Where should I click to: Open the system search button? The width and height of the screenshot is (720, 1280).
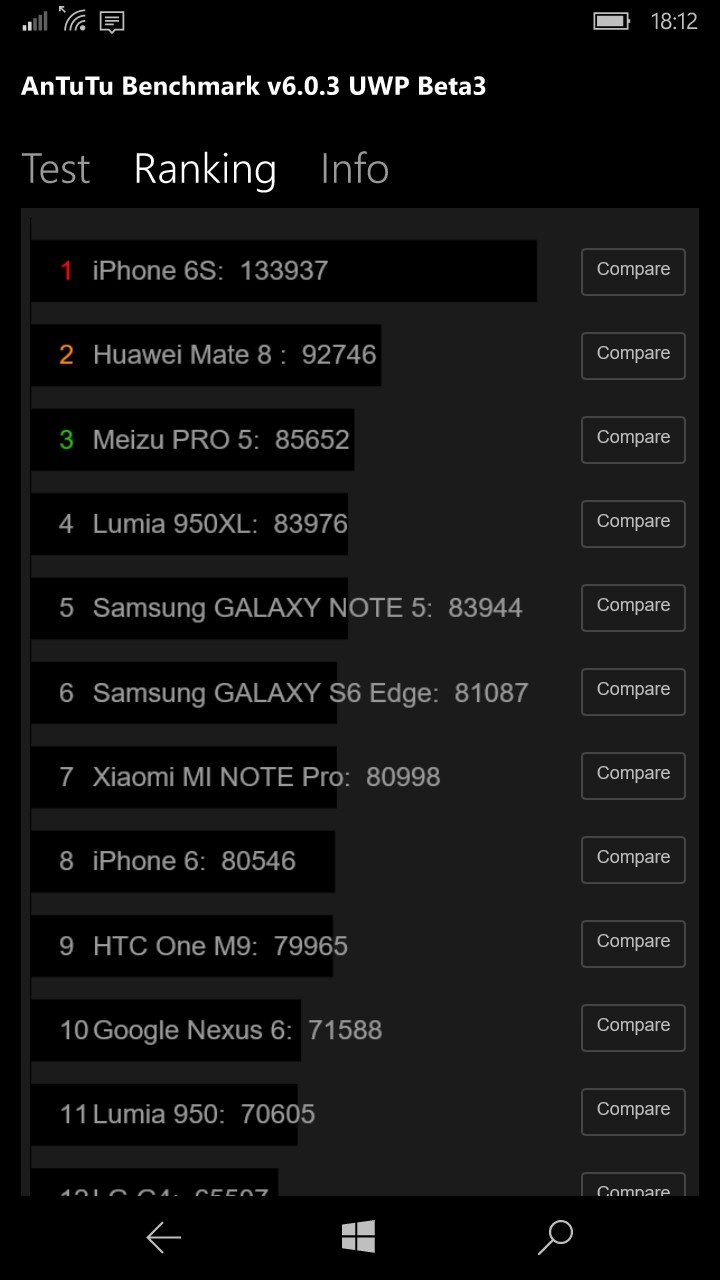(555, 1237)
